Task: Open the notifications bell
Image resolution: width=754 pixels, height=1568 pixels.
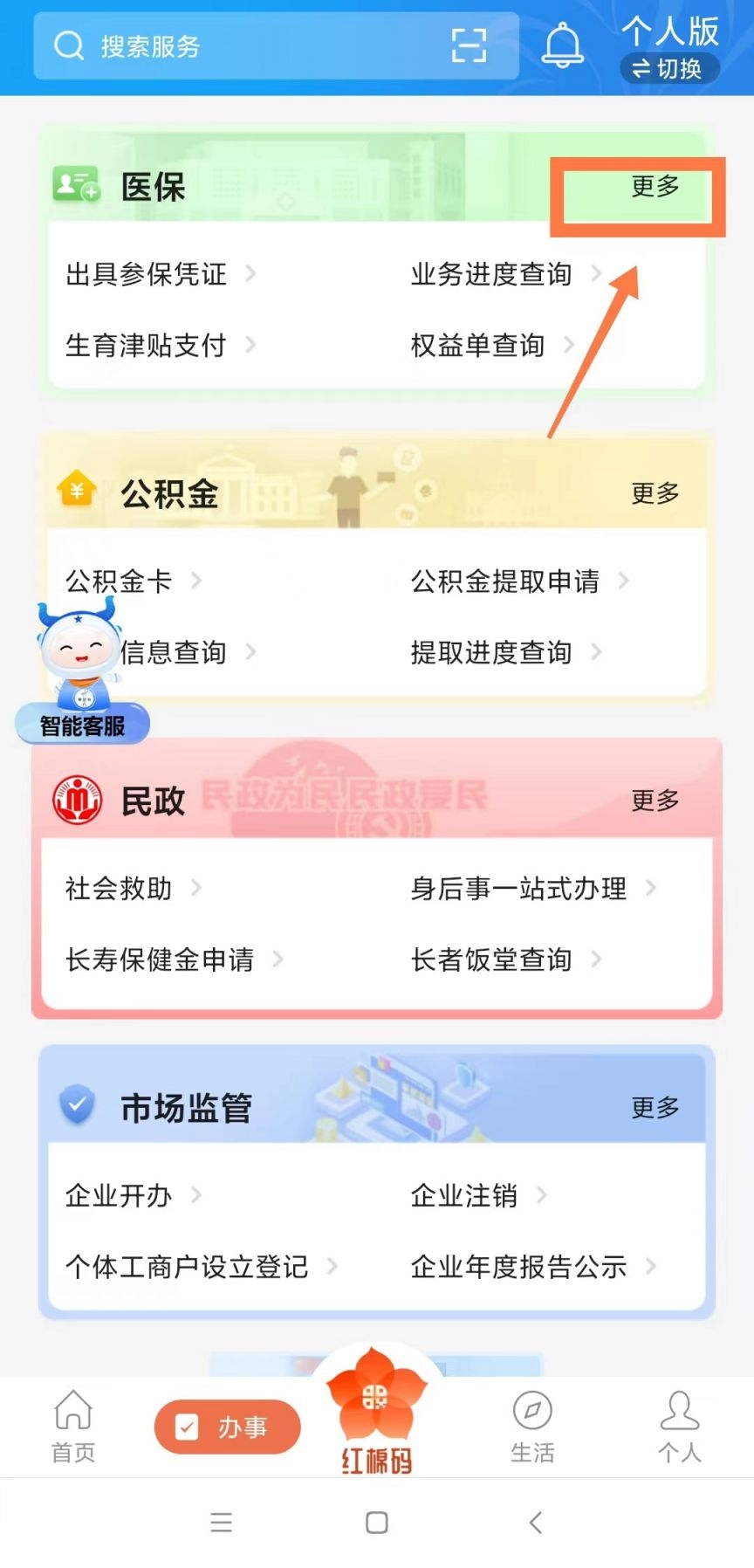Action: coord(563,45)
